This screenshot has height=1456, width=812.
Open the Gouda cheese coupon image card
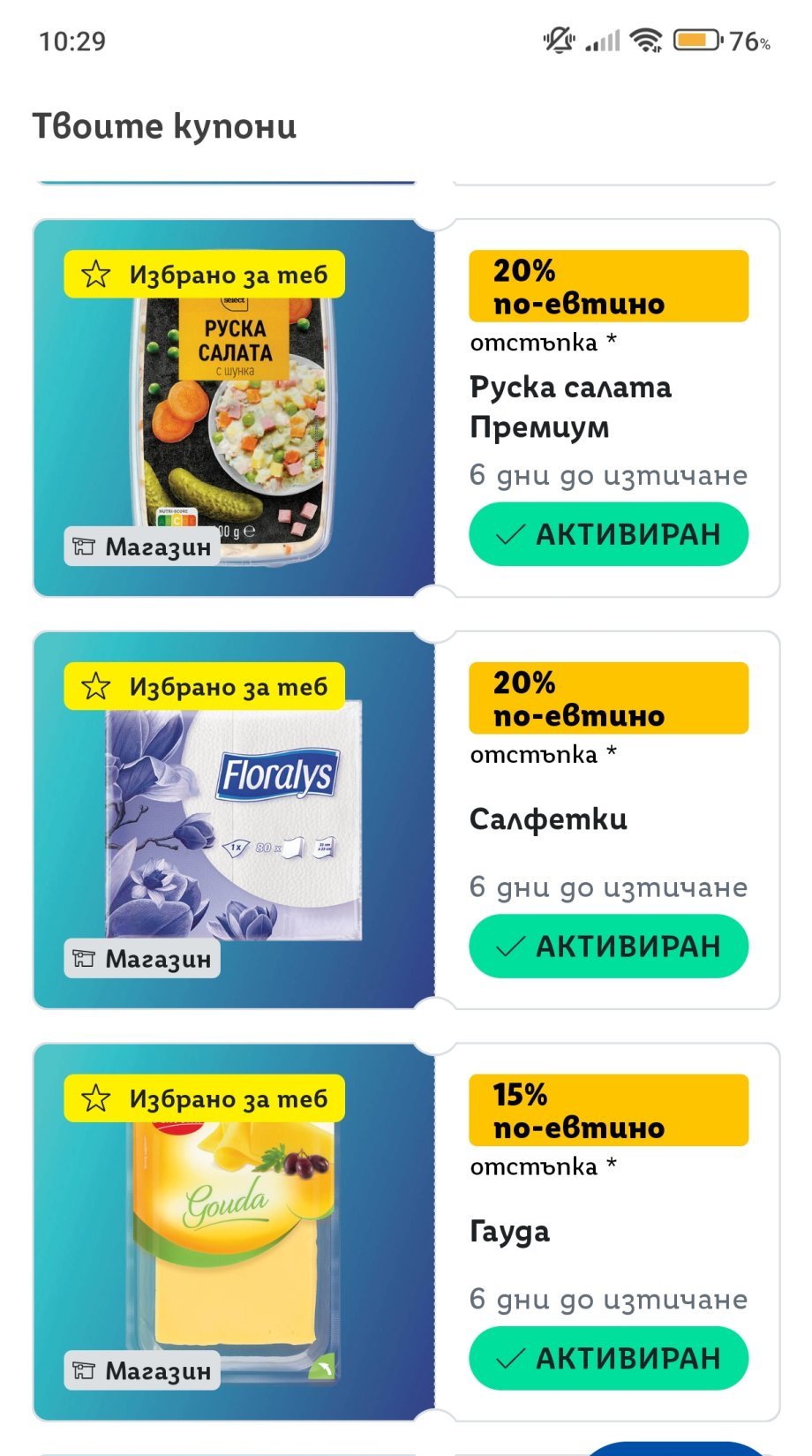(234, 1232)
